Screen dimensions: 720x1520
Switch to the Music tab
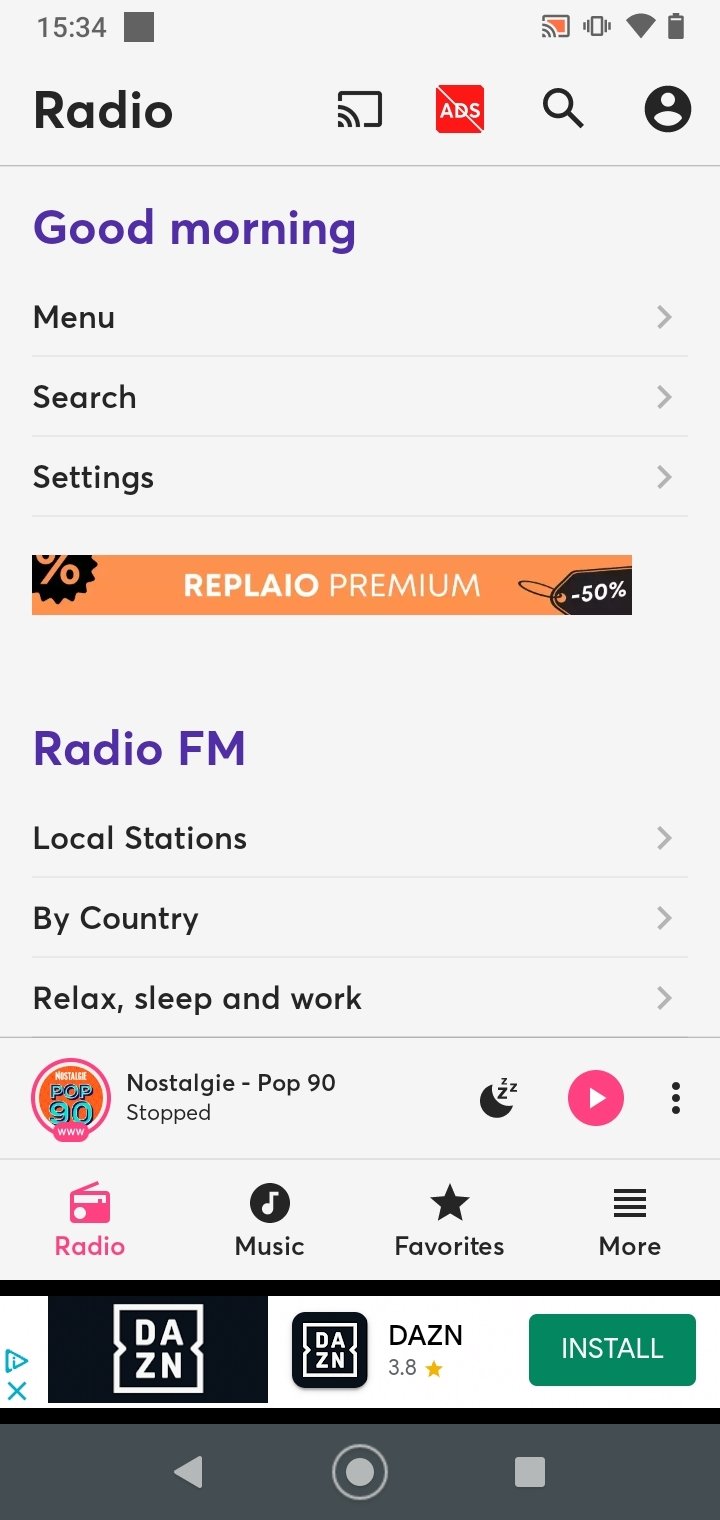coord(270,1220)
